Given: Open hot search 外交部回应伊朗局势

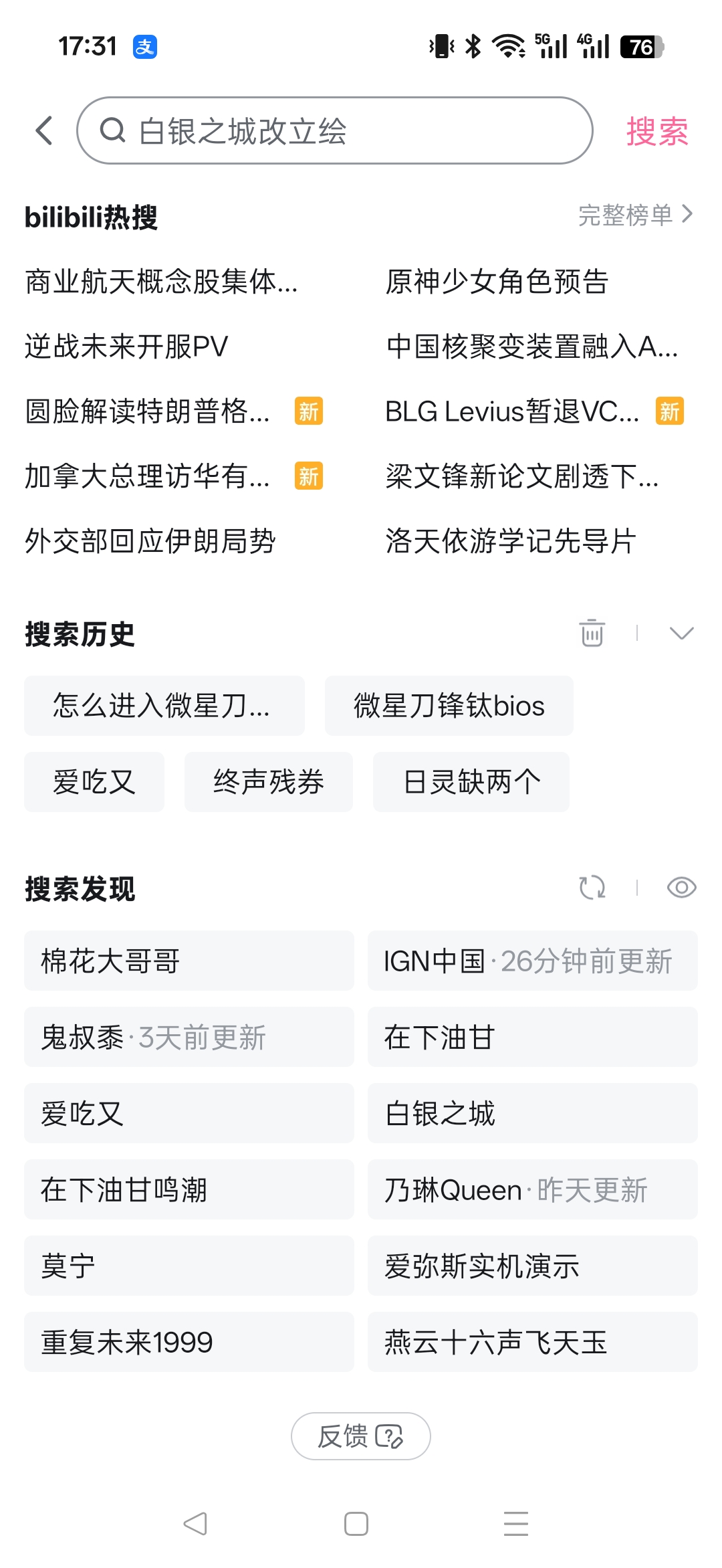Looking at the screenshot, I should pyautogui.click(x=150, y=541).
